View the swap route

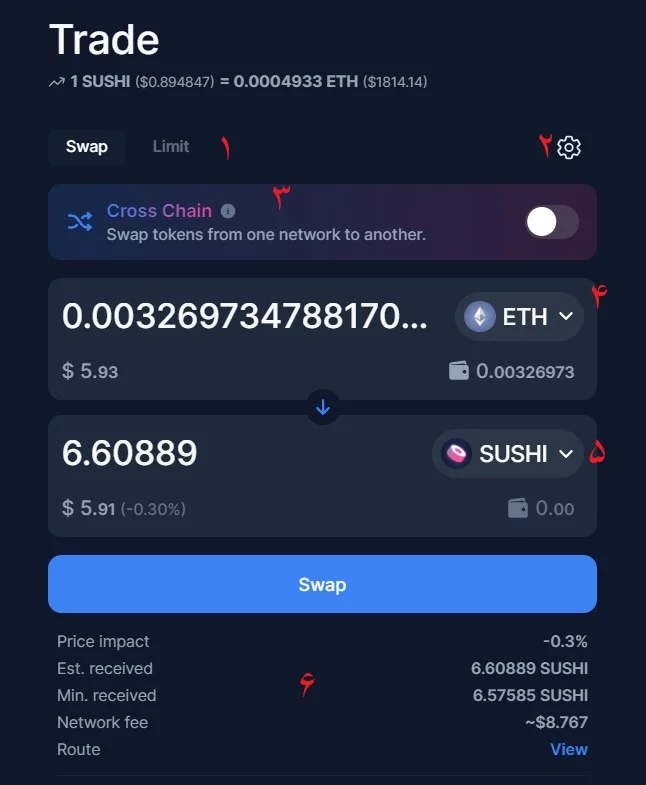[568, 749]
